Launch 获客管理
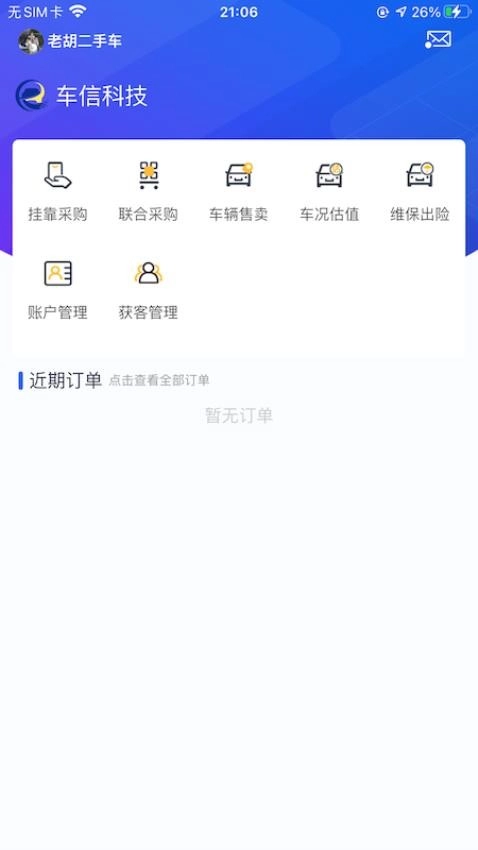The image size is (478, 850). click(x=148, y=289)
